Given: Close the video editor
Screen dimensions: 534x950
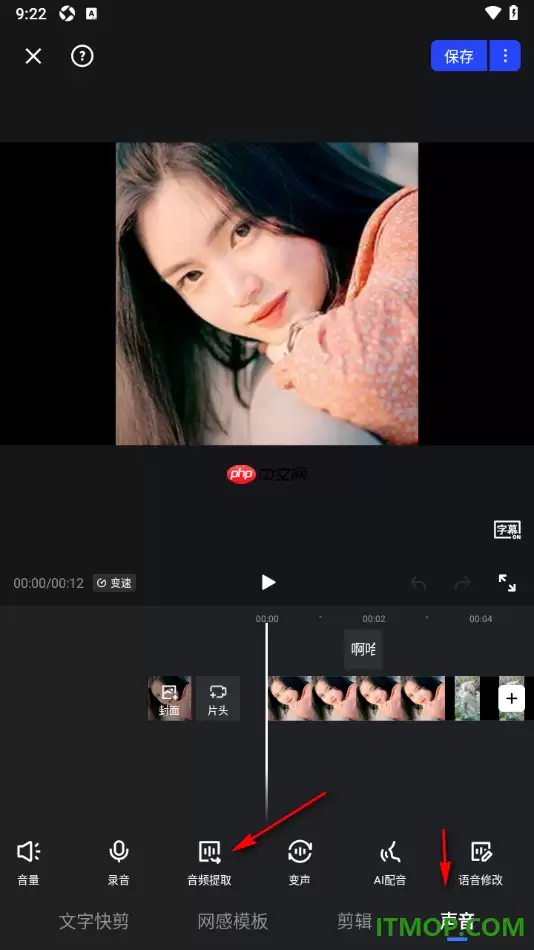Looking at the screenshot, I should 33,56.
